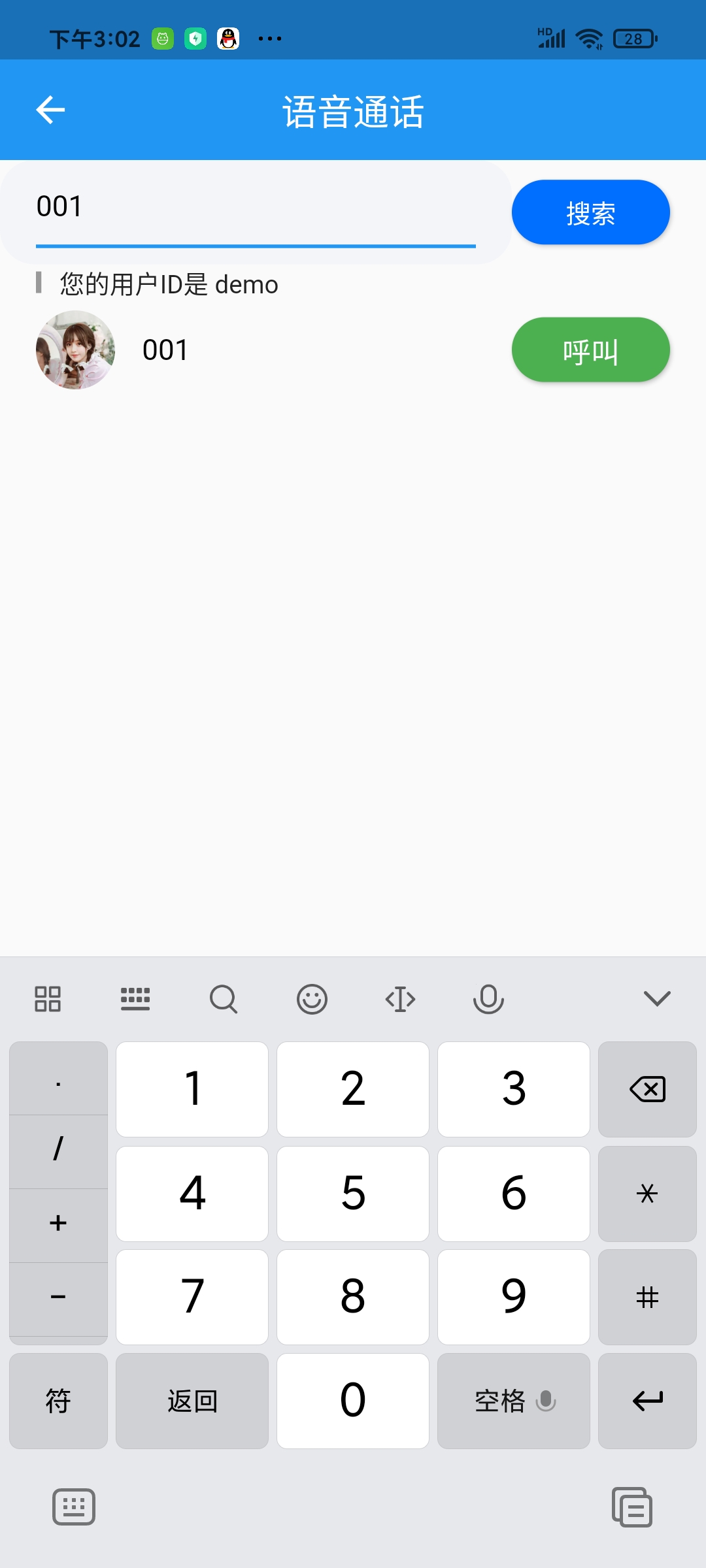Image resolution: width=706 pixels, height=1568 pixels.
Task: Tap the backspace key on the keyboard
Action: (x=647, y=1089)
